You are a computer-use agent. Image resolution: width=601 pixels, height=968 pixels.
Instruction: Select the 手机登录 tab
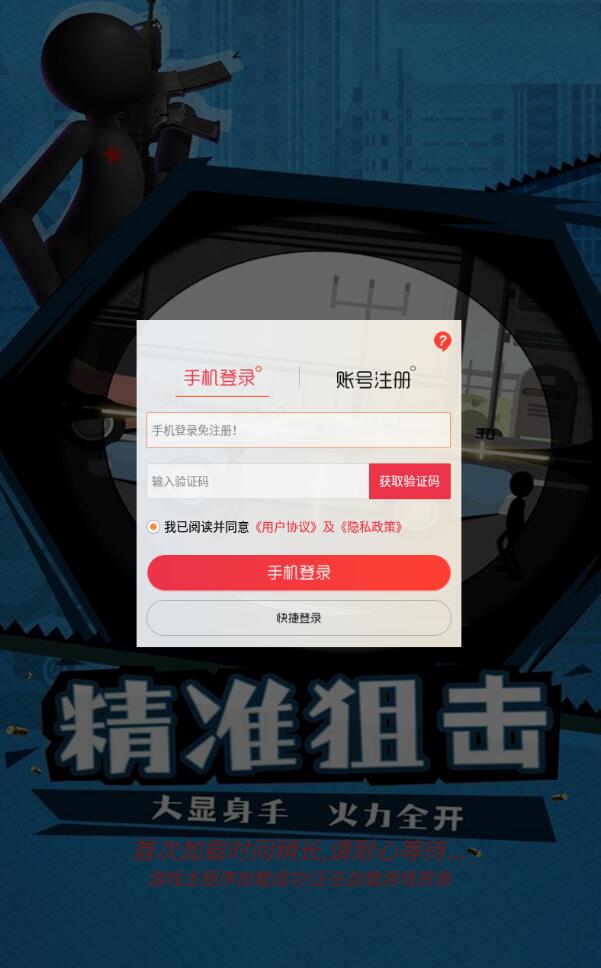[221, 378]
